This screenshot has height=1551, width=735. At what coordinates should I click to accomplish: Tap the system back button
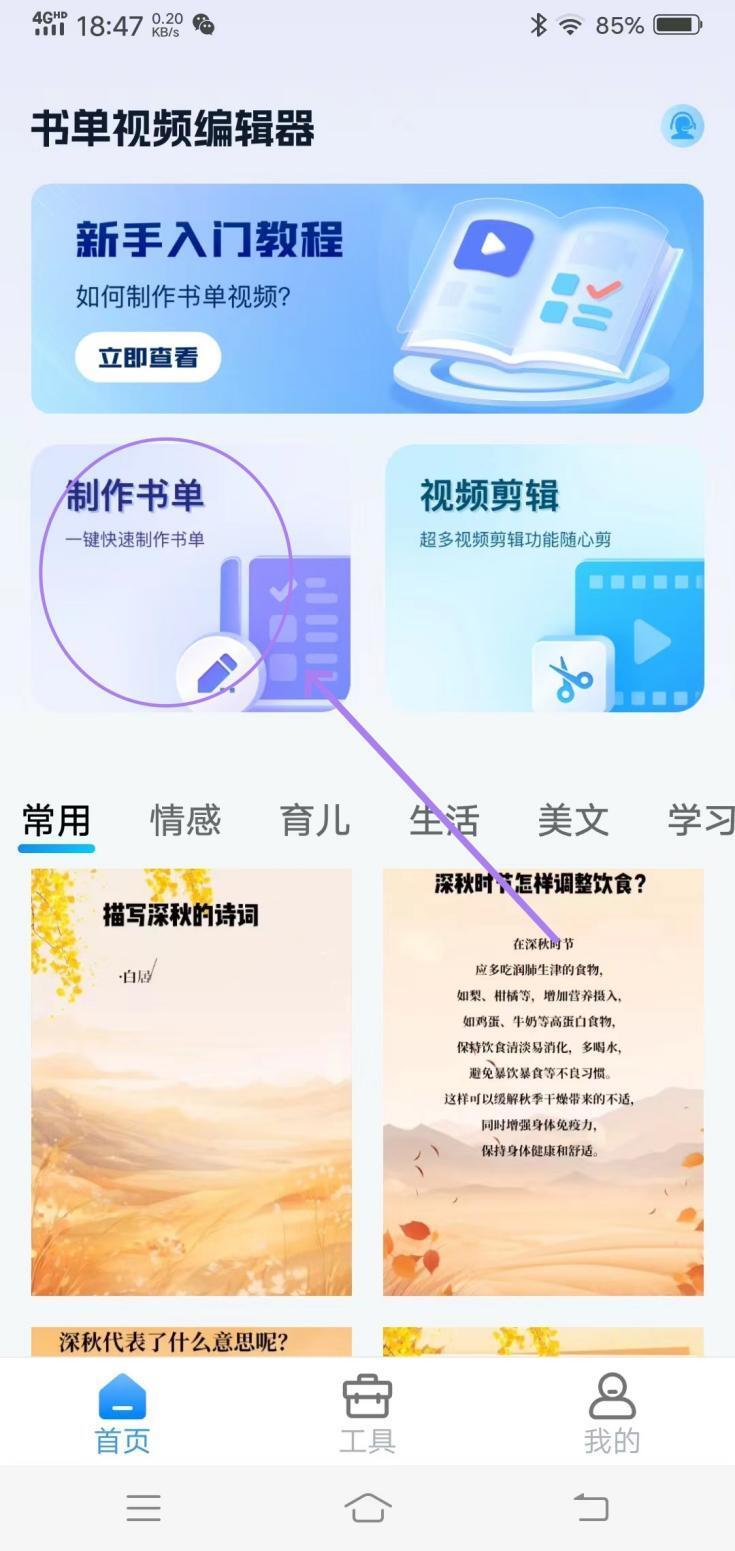[590, 1508]
